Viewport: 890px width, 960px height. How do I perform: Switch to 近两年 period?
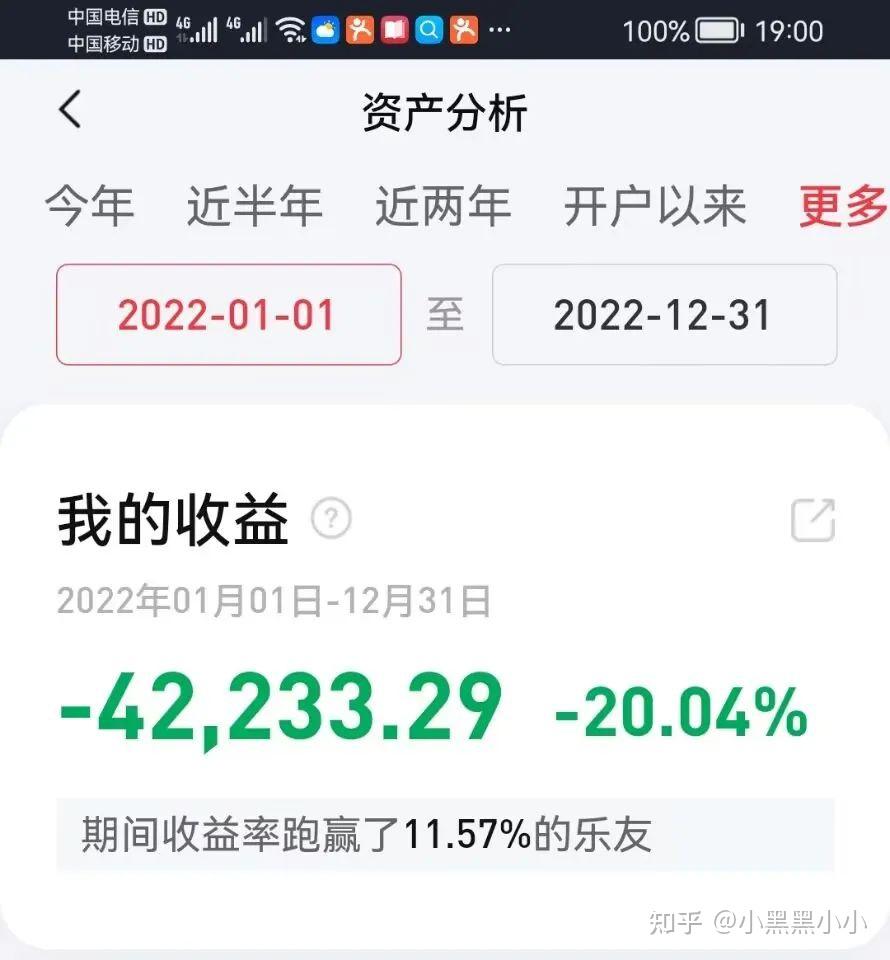pos(443,206)
